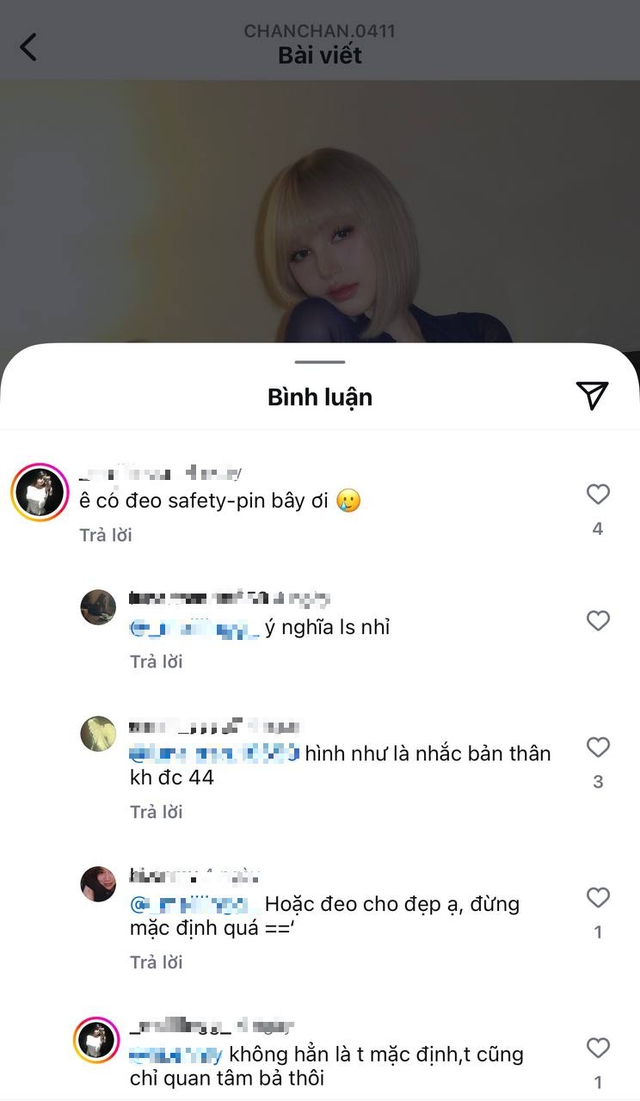
Task: Like the 'hình như là nhắc bản thân' comment
Action: coord(598,748)
